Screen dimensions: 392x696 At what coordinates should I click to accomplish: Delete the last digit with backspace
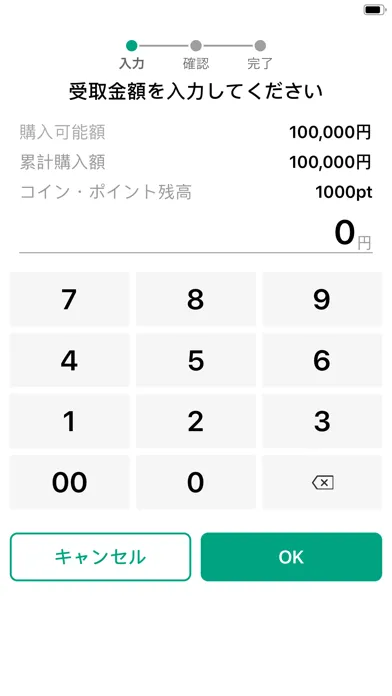point(322,482)
